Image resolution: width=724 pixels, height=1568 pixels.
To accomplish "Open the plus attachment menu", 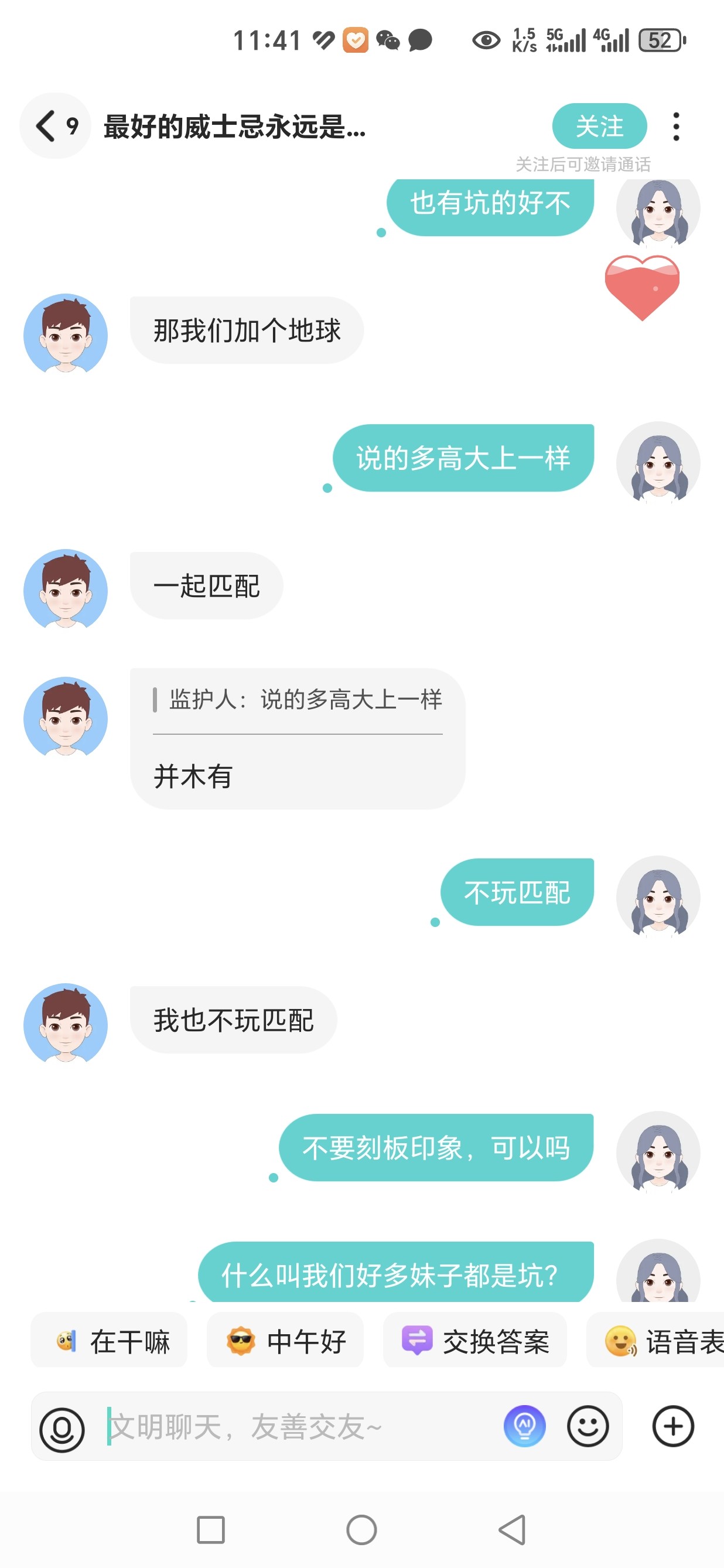I will pos(673,1426).
